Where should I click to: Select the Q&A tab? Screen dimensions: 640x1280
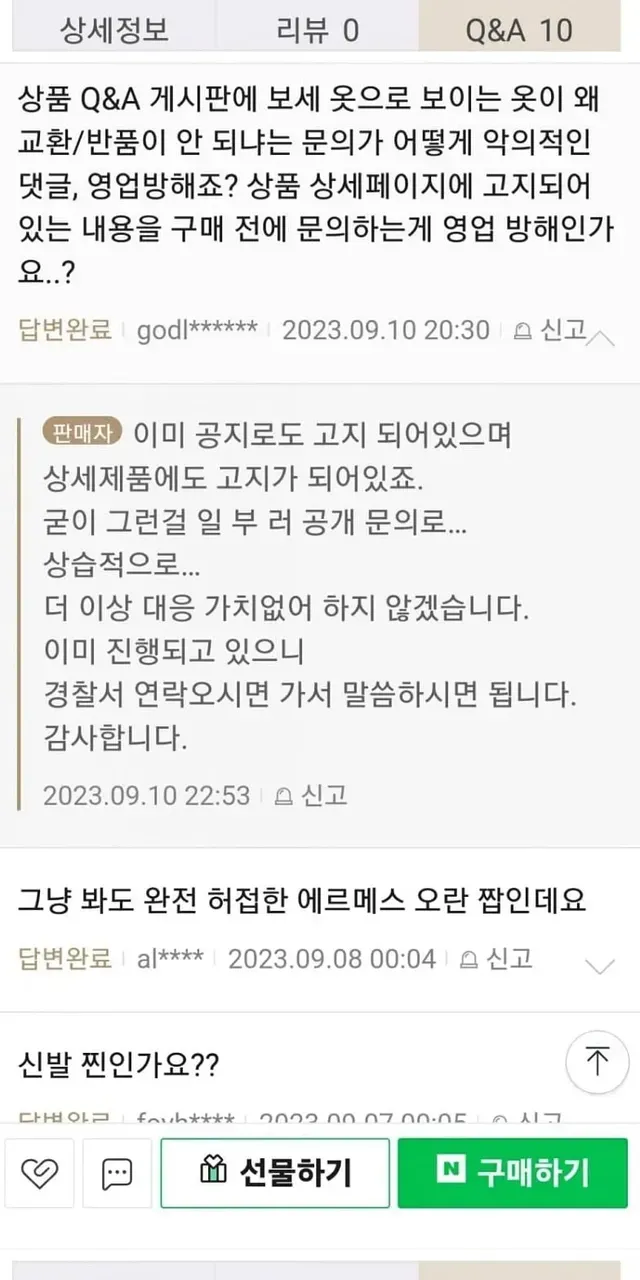(519, 30)
